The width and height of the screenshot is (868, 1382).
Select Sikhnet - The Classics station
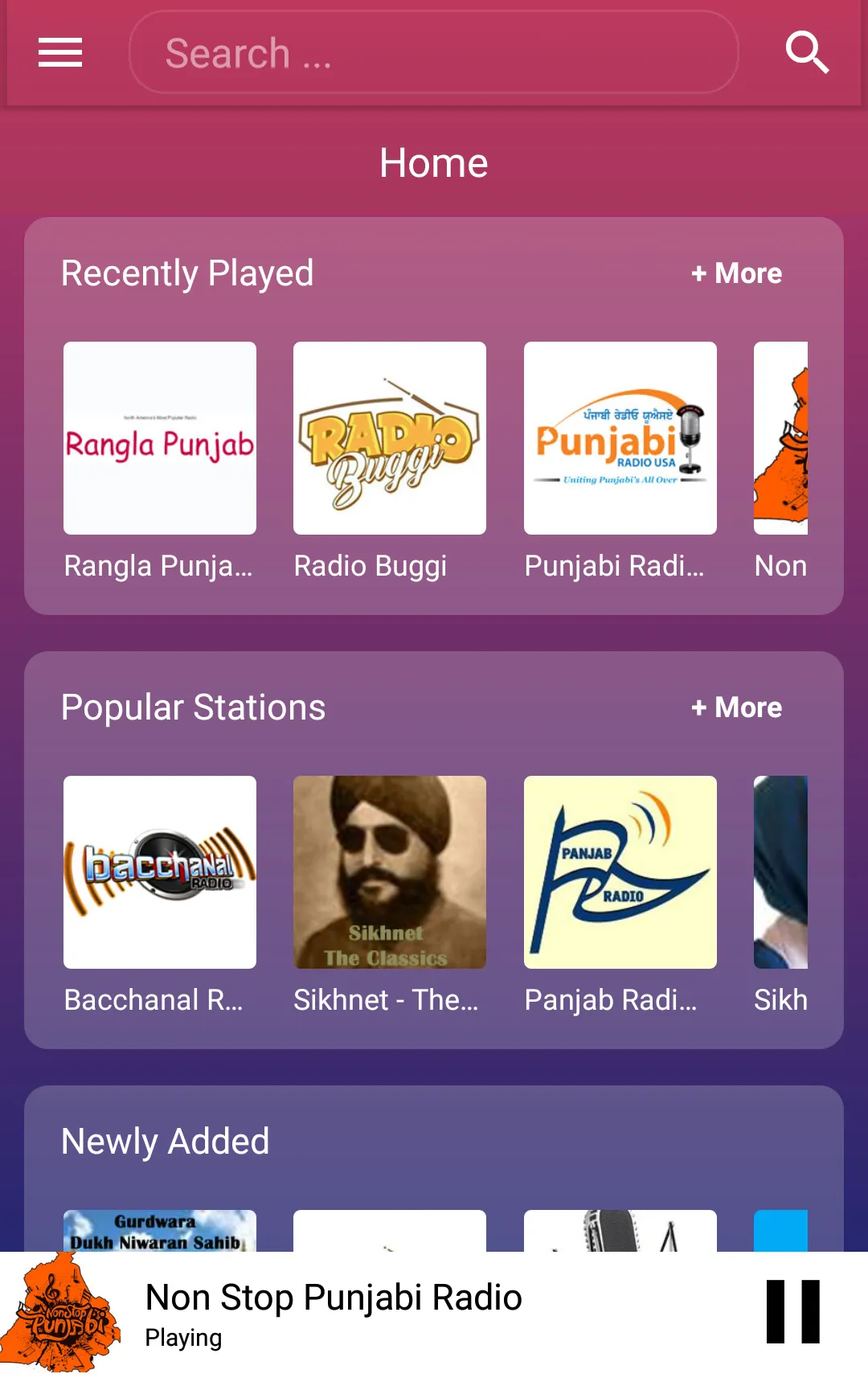click(x=389, y=872)
